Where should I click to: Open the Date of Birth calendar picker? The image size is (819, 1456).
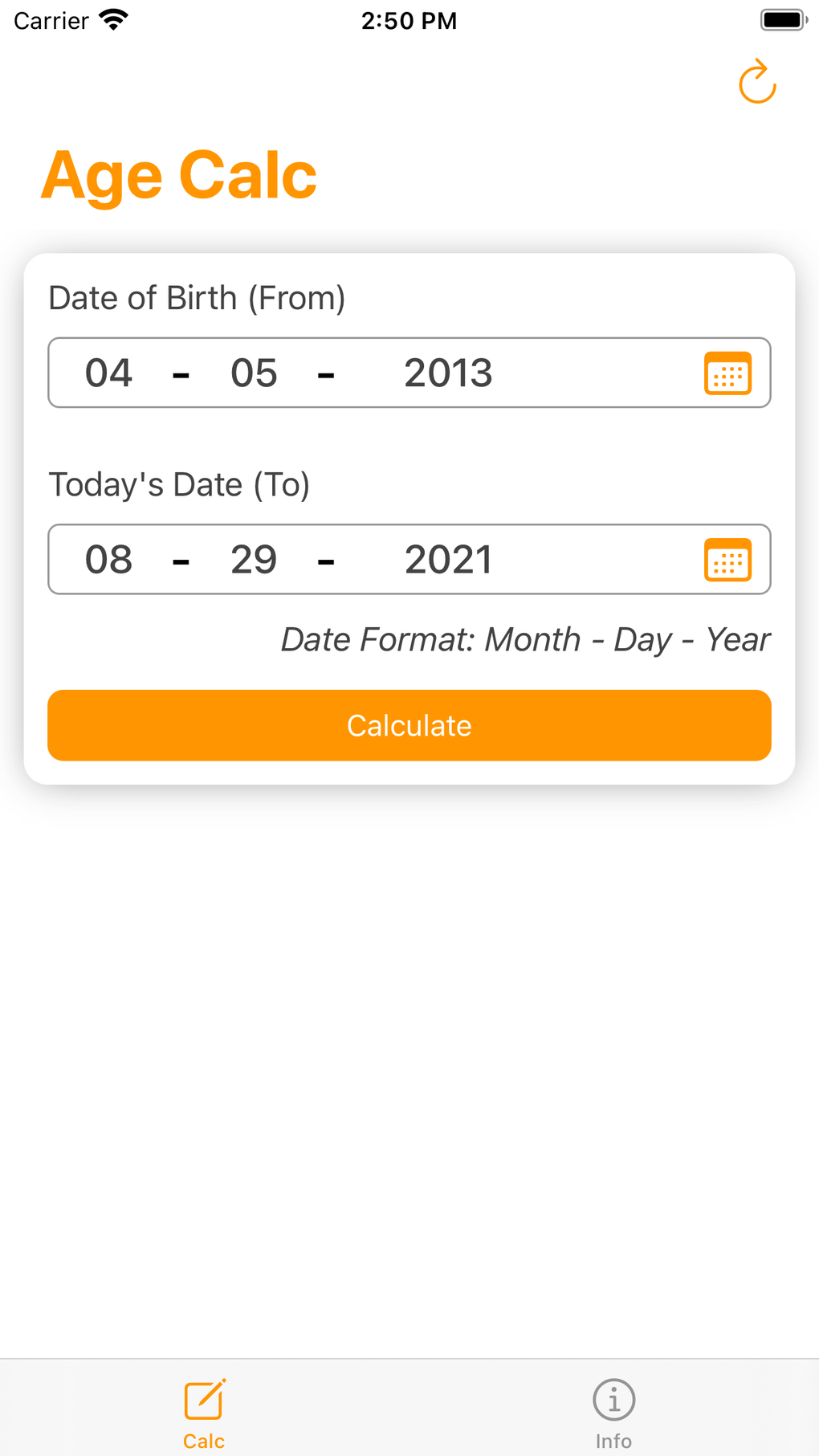click(727, 373)
